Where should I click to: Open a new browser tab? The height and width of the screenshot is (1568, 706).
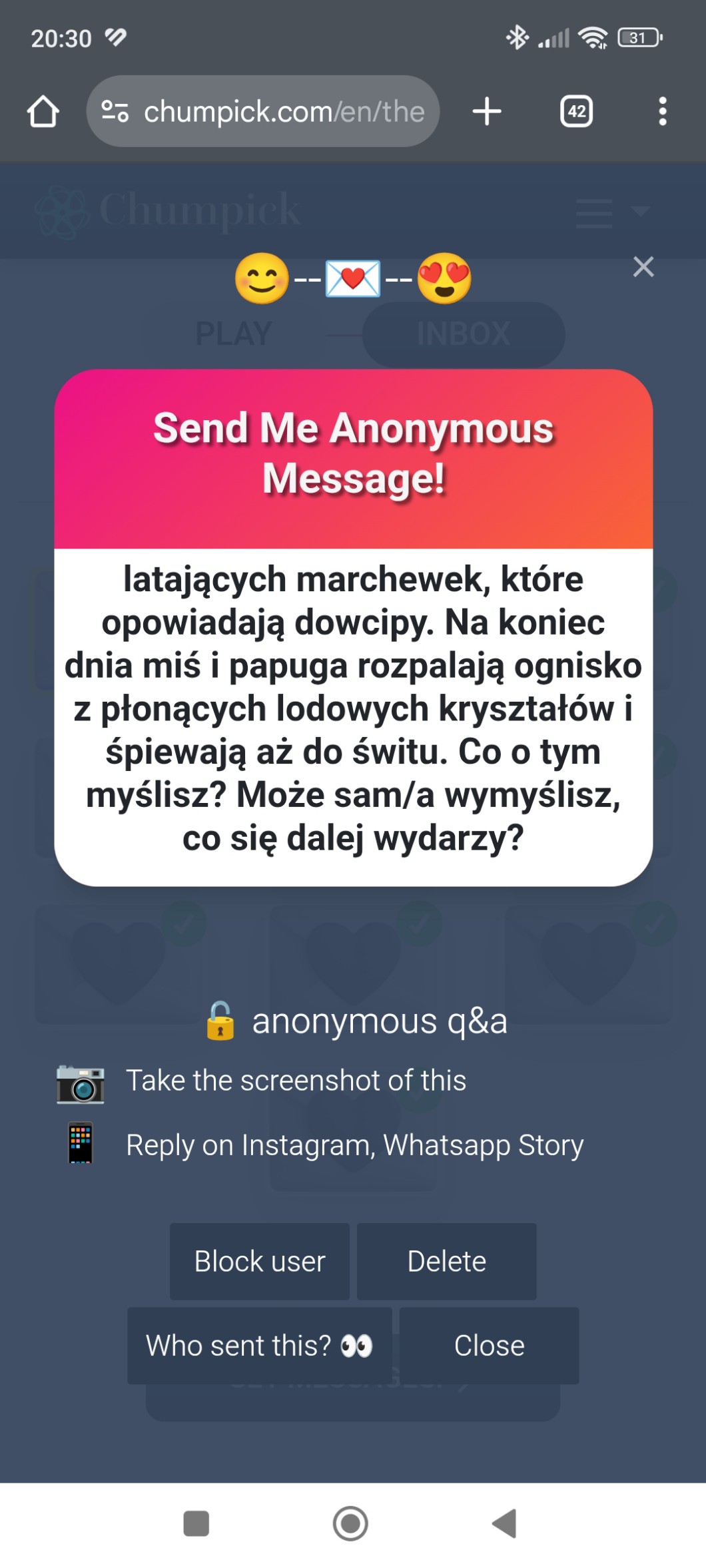[x=487, y=111]
